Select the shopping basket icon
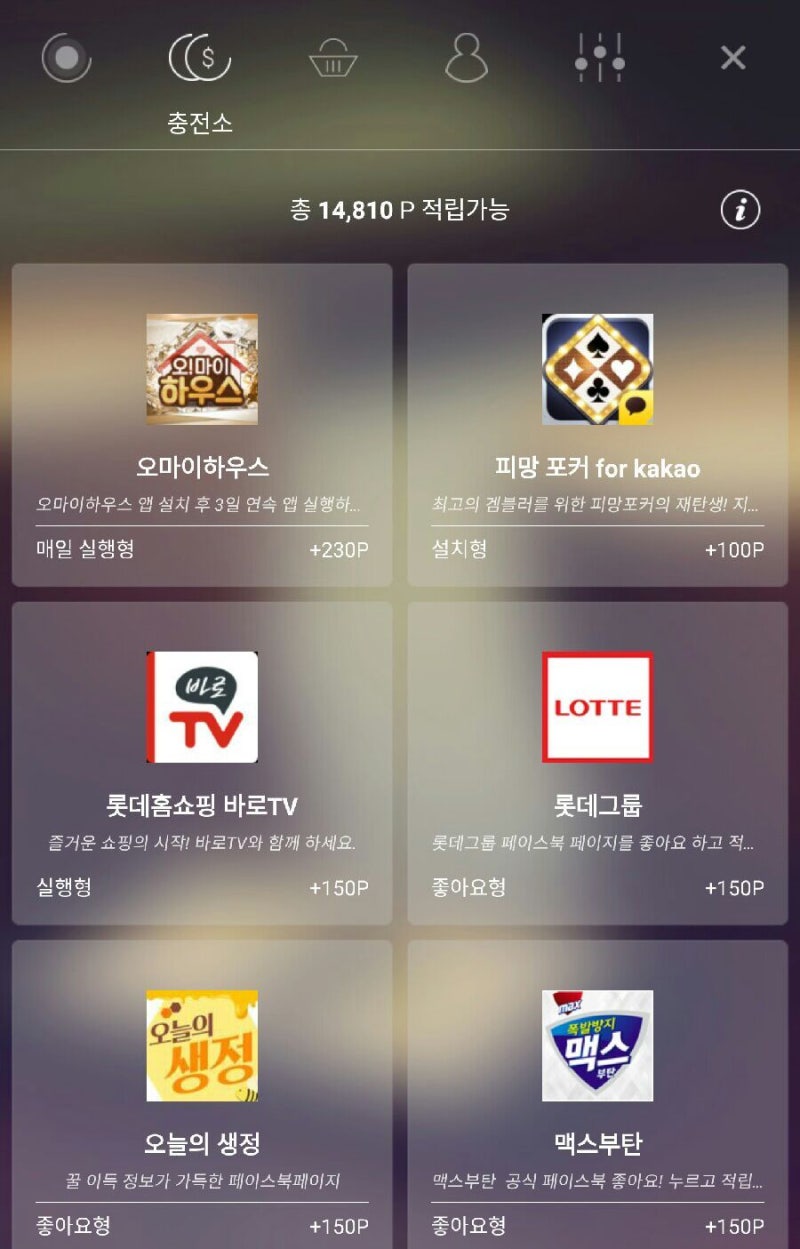 [334, 58]
